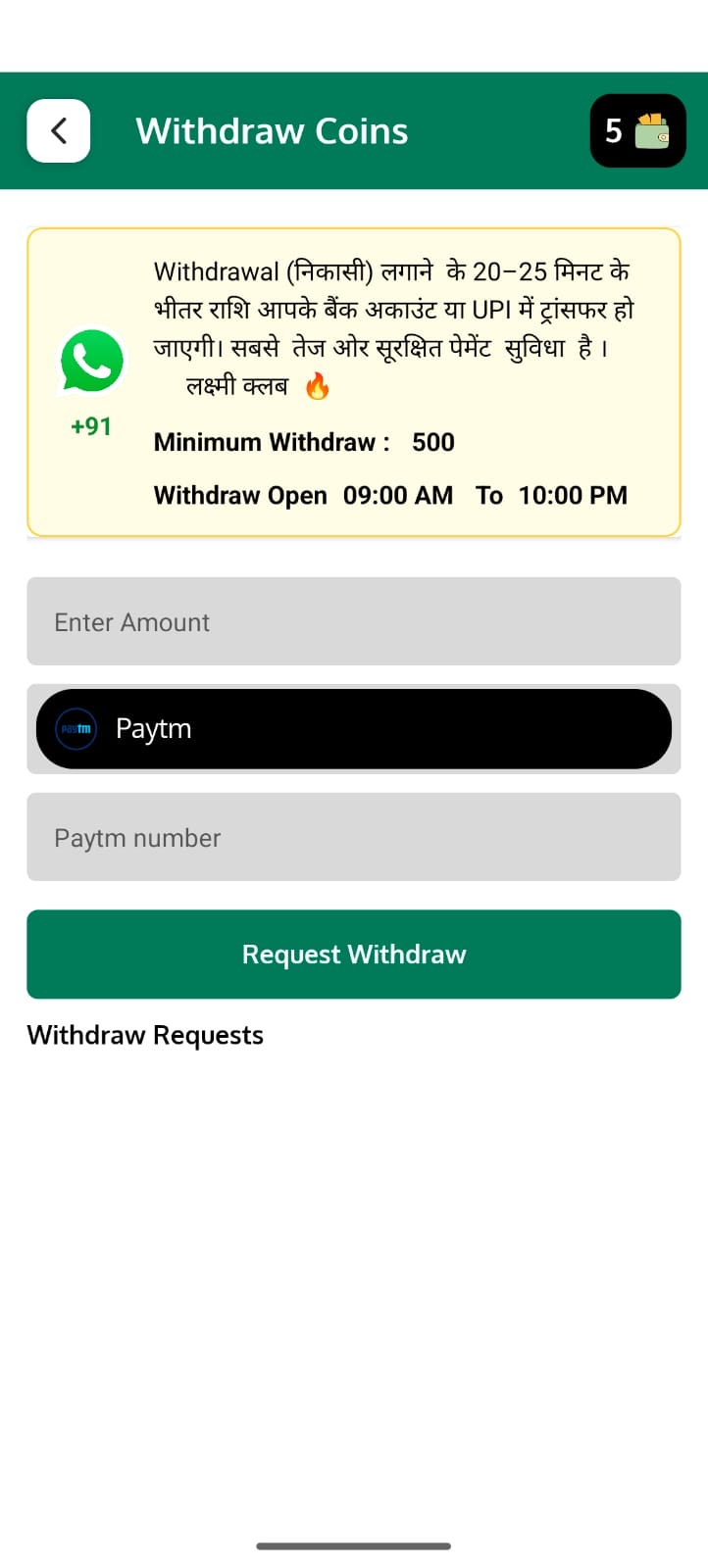This screenshot has width=708, height=1568.
Task: Submit the Request Withdraw button
Action: point(353,954)
